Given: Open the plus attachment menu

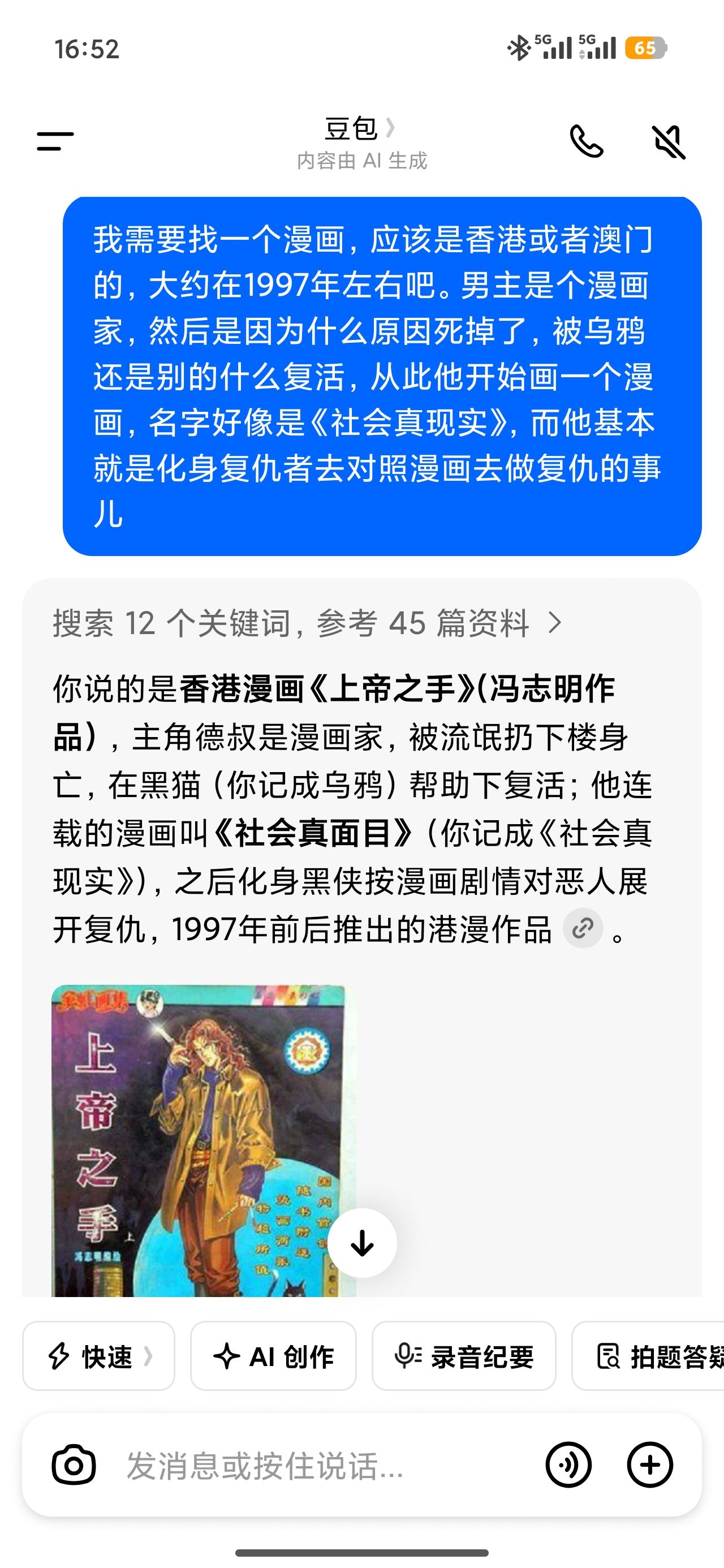Looking at the screenshot, I should click(x=650, y=1464).
